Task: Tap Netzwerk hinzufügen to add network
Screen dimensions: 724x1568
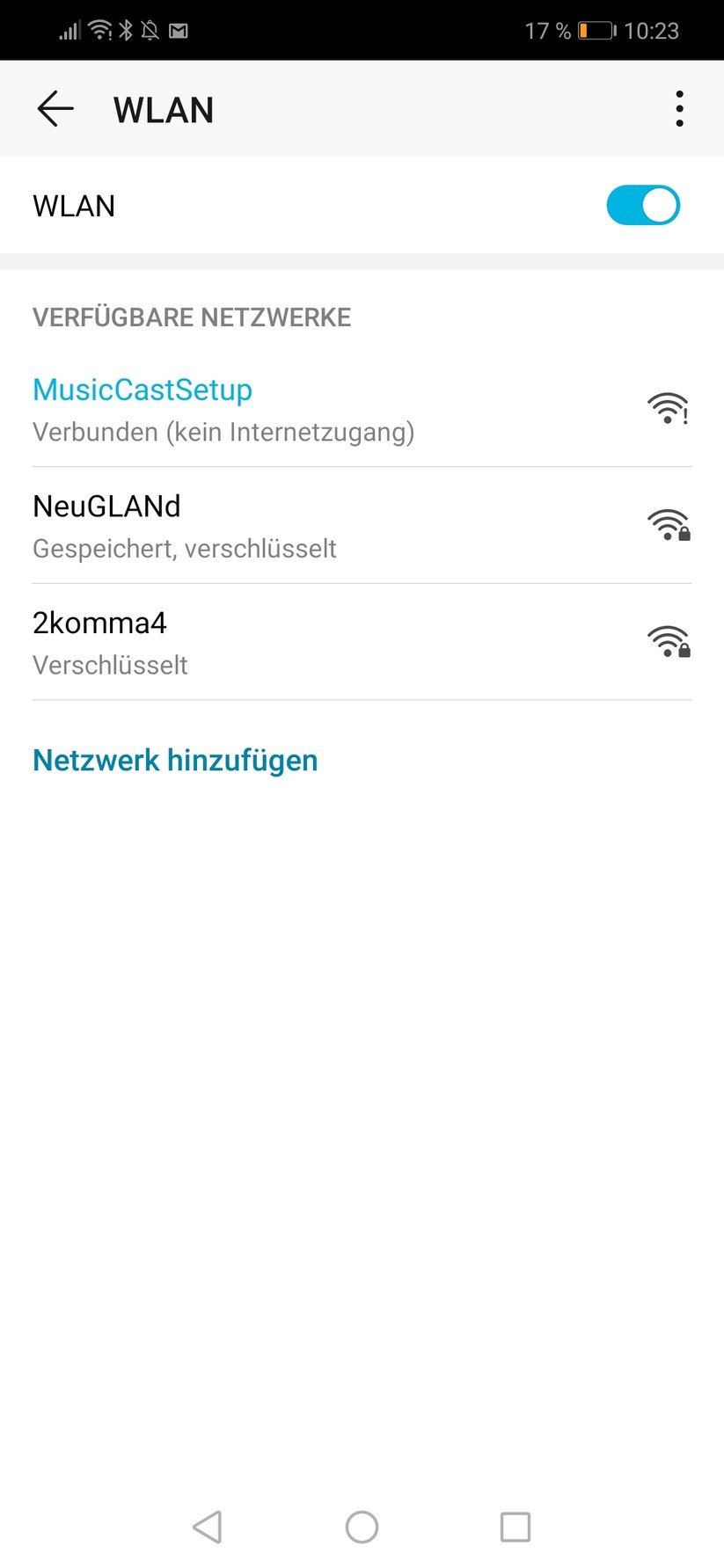Action: [175, 761]
